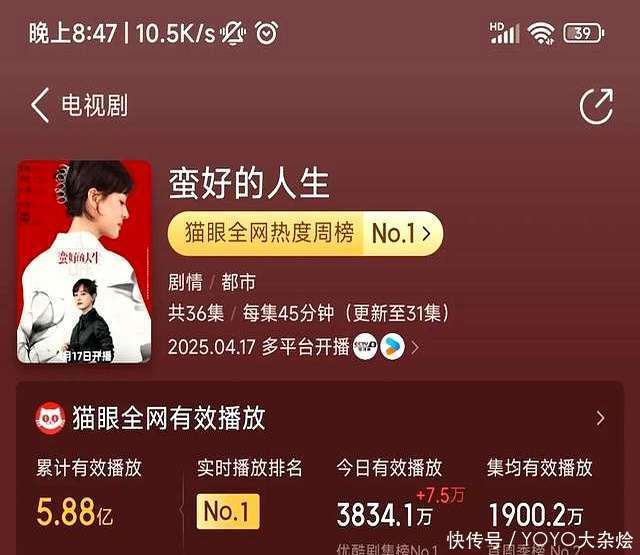This screenshot has width=640, height=555.
Task: Share this drama page
Action: 596,106
